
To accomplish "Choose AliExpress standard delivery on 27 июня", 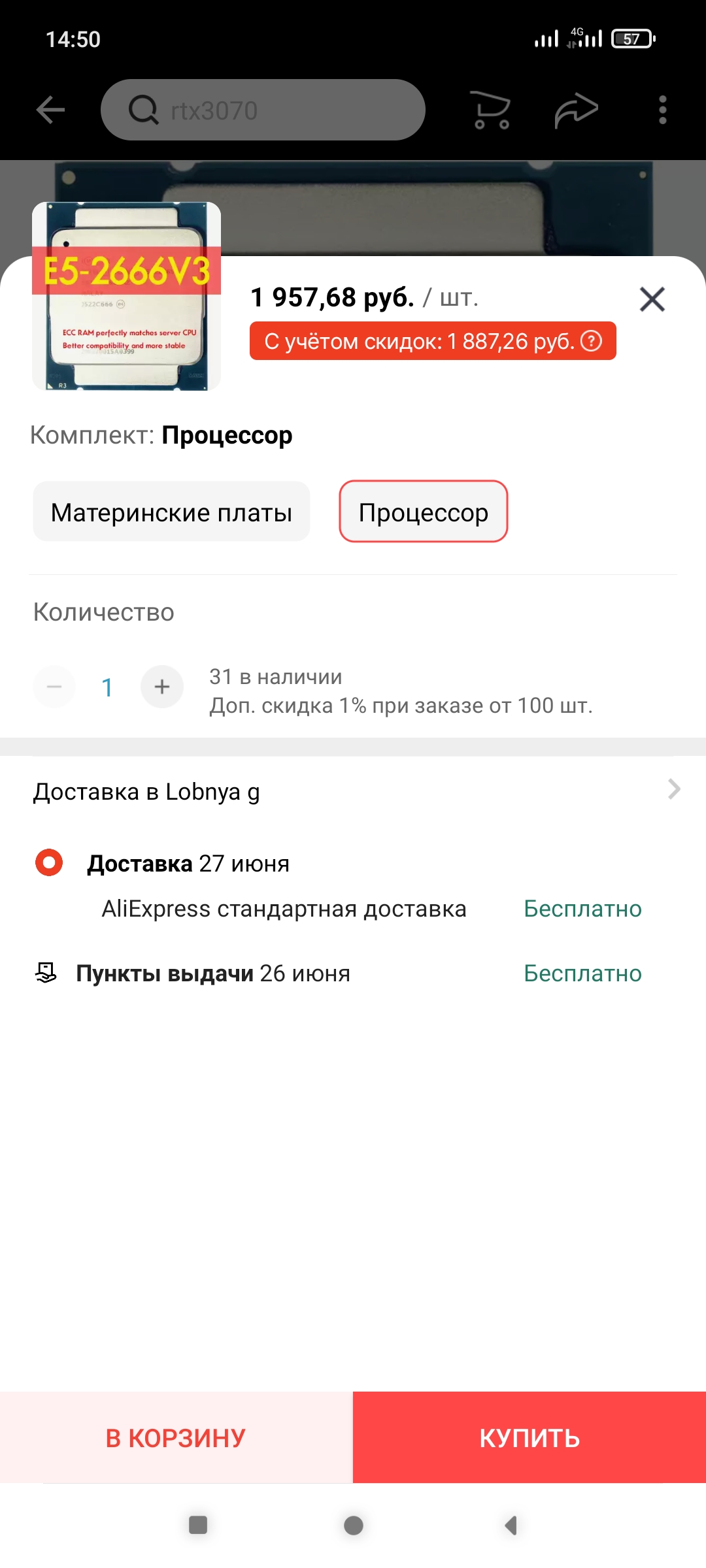I will pos(49,863).
